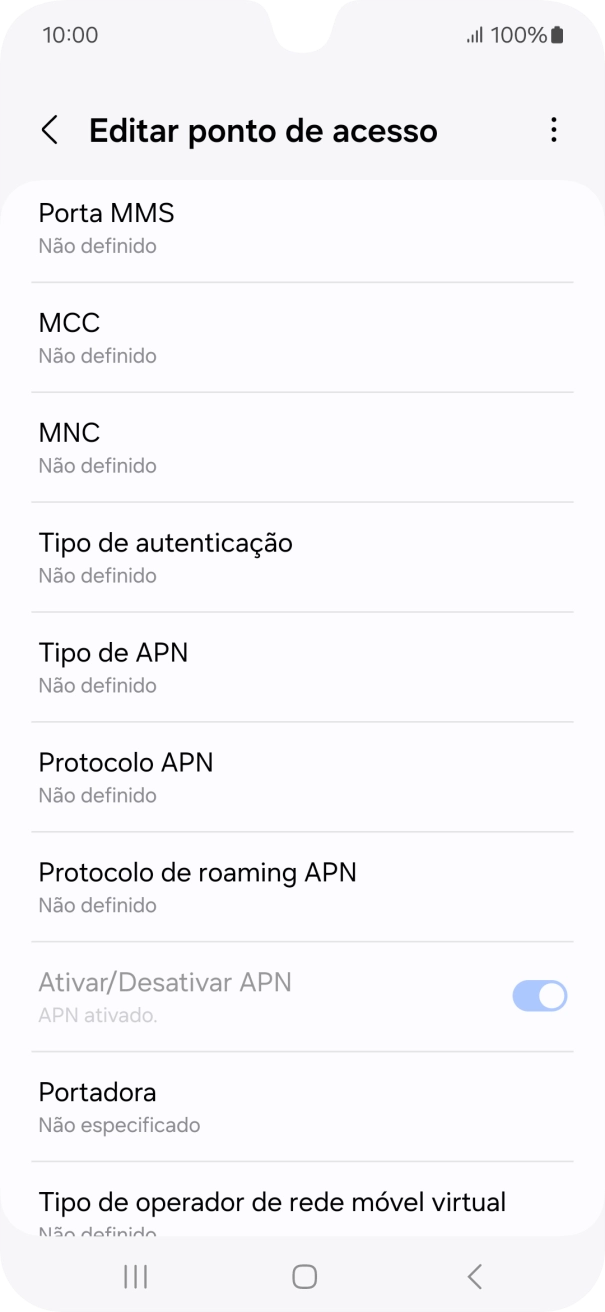Open Tipo de operador de rede móvel virtual
The height and width of the screenshot is (1312, 605).
302,1208
